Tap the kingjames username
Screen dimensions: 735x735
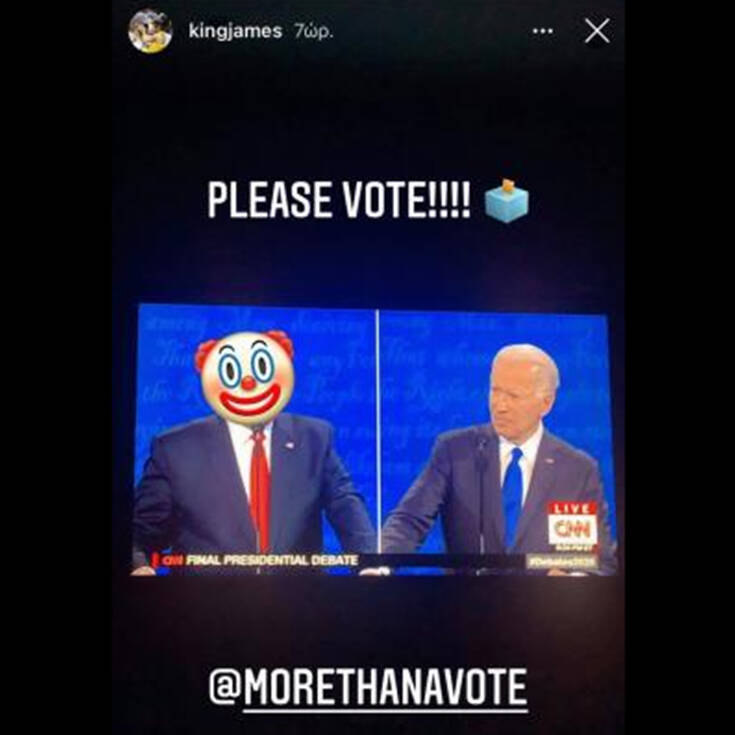click(x=235, y=31)
